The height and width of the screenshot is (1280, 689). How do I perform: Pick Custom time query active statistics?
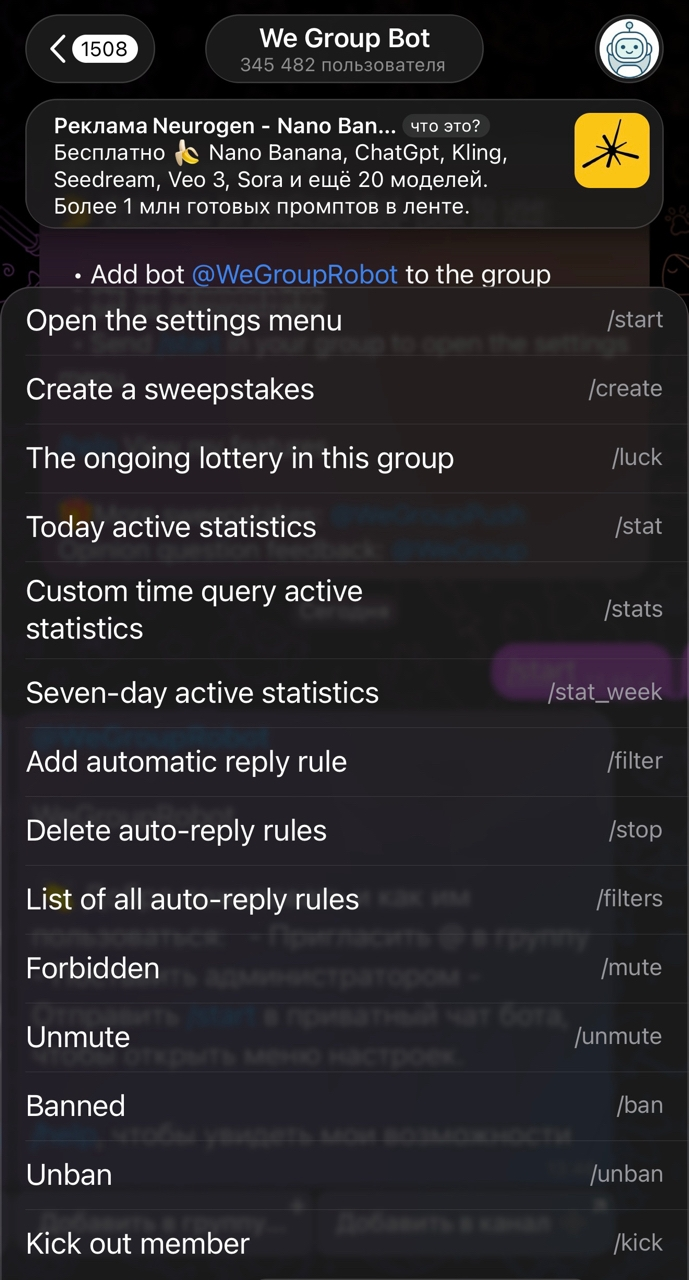[x=344, y=610]
